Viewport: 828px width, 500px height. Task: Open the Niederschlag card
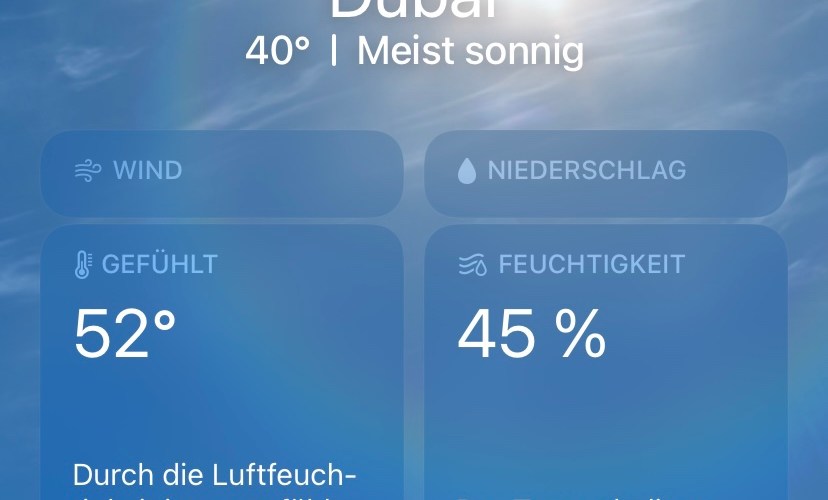(x=605, y=172)
